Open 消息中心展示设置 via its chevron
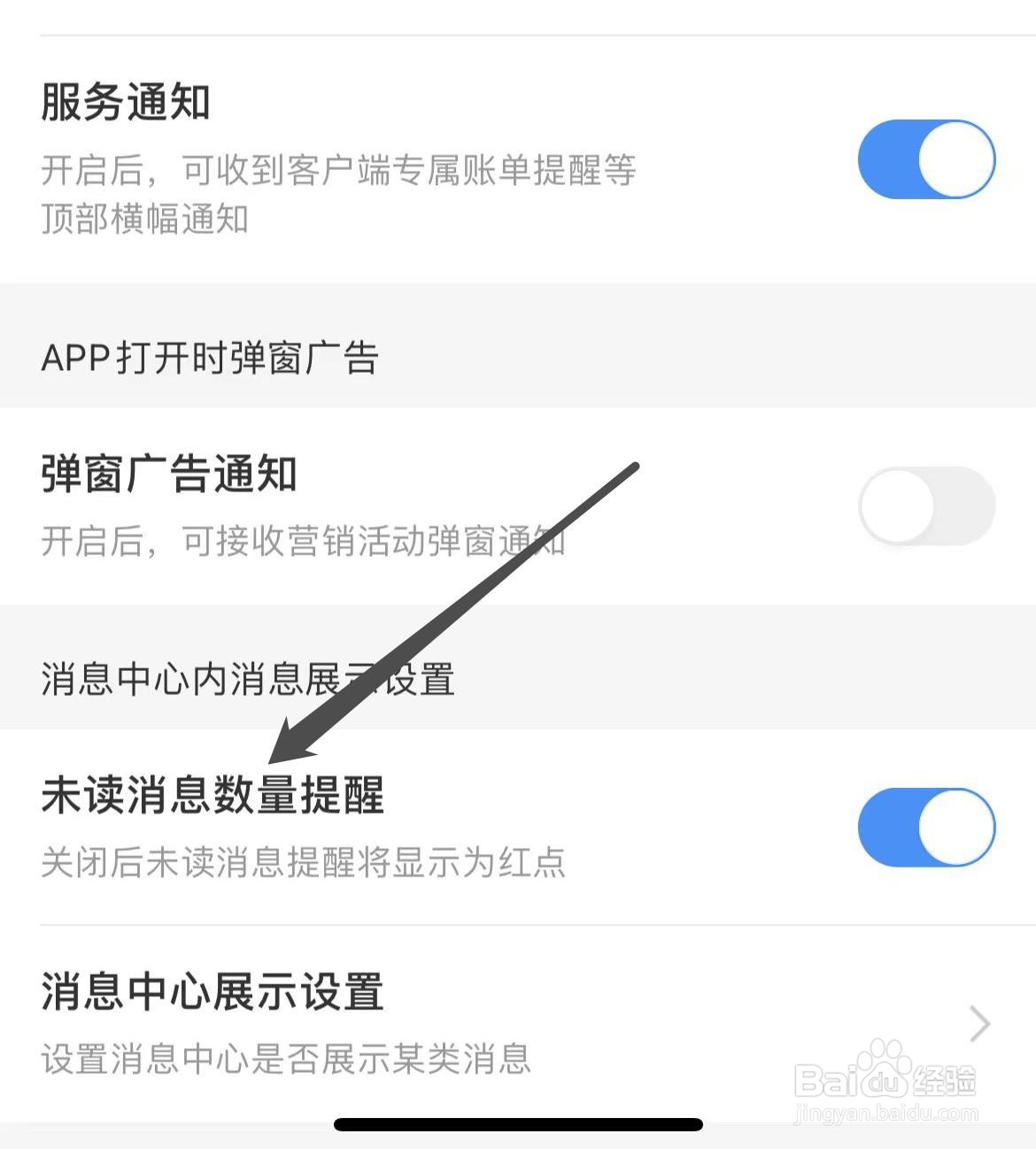This screenshot has width=1036, height=1149. [978, 1024]
